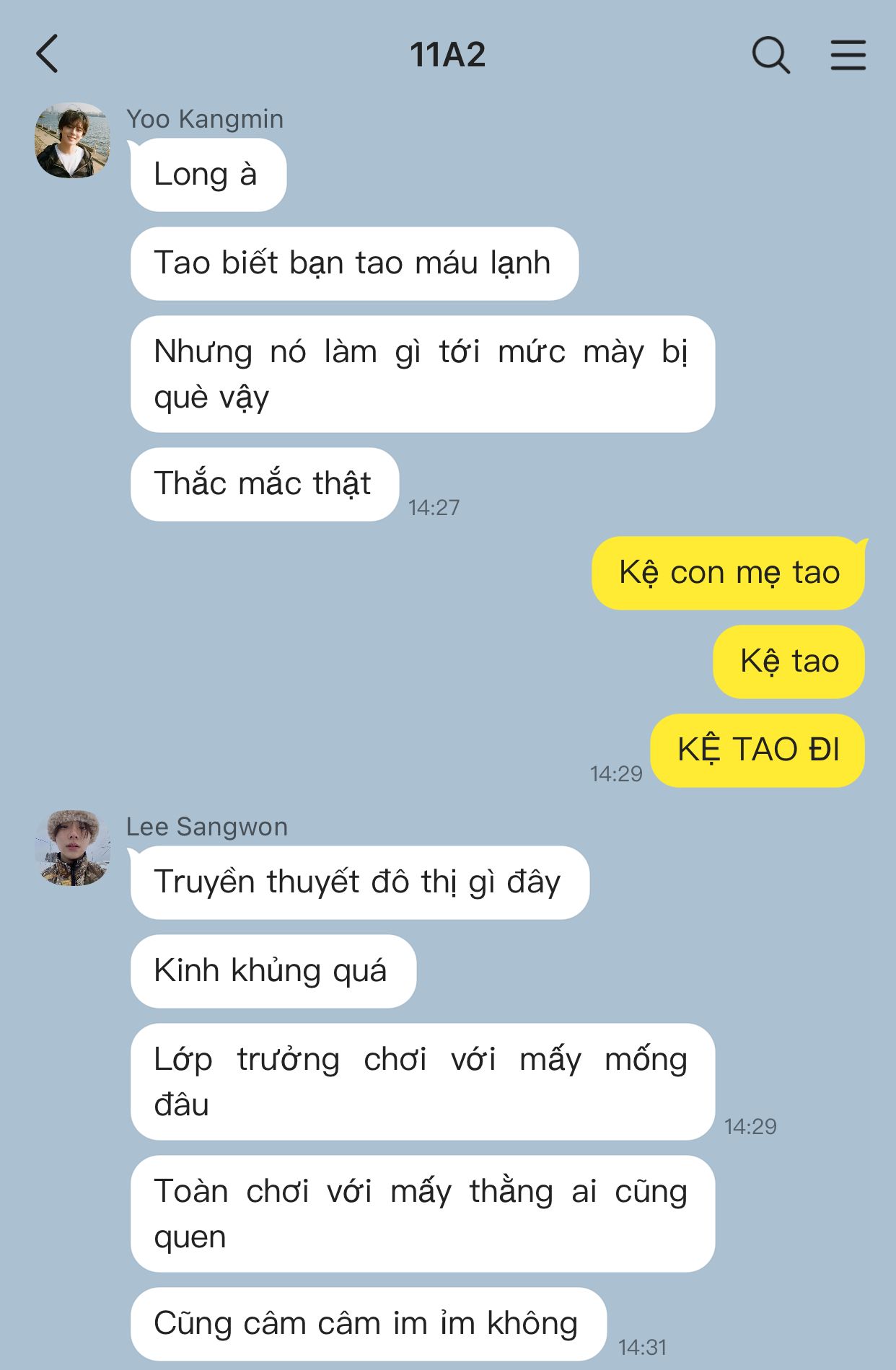Go back from the 11A2 chat
Screen dimensions: 896x1370
pos(47,54)
